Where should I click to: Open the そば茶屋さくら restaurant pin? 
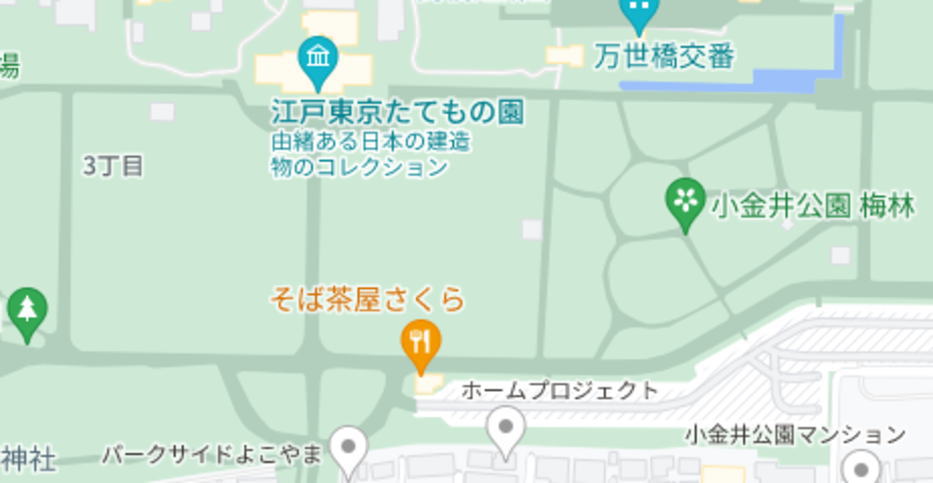pyautogui.click(x=421, y=343)
